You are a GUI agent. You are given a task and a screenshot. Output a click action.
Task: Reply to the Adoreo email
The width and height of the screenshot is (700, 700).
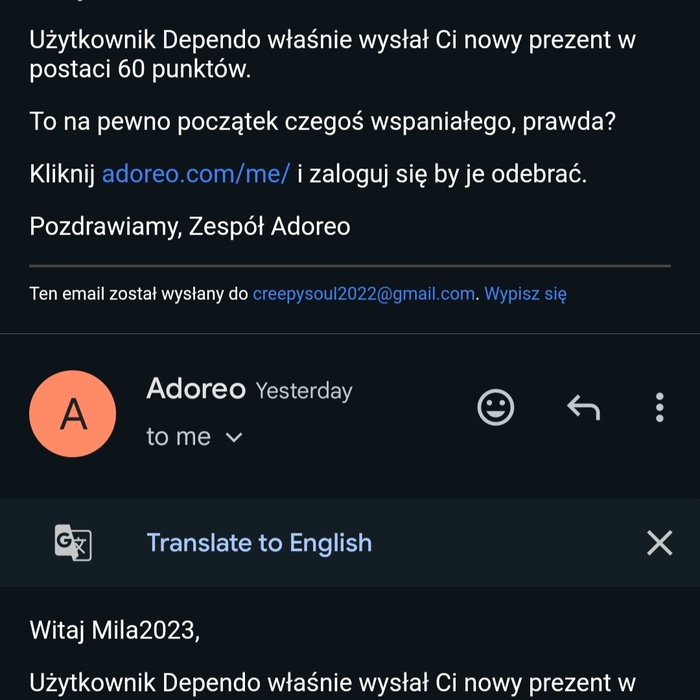click(583, 407)
